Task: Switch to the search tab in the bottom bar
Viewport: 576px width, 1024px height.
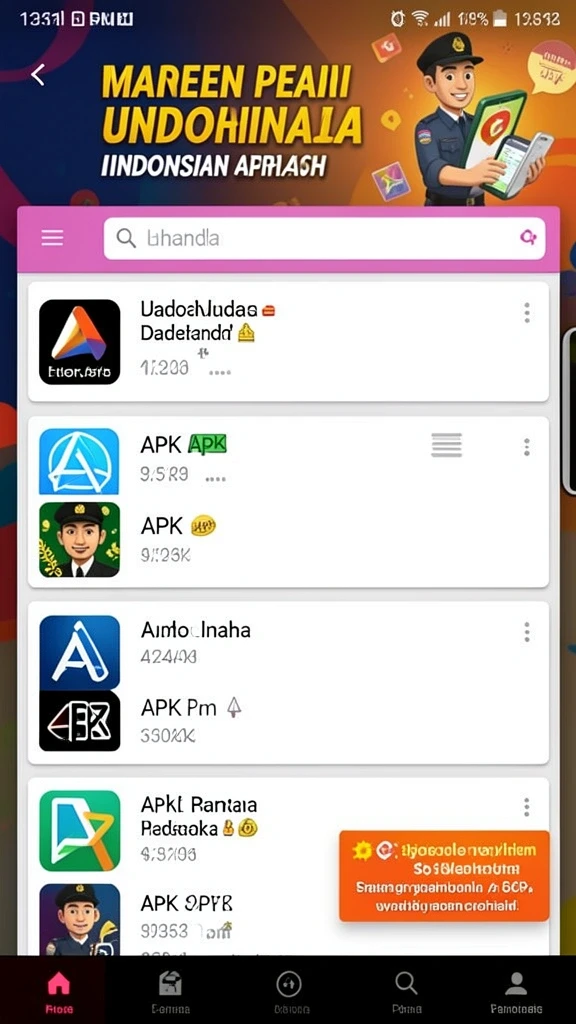Action: tap(406, 991)
